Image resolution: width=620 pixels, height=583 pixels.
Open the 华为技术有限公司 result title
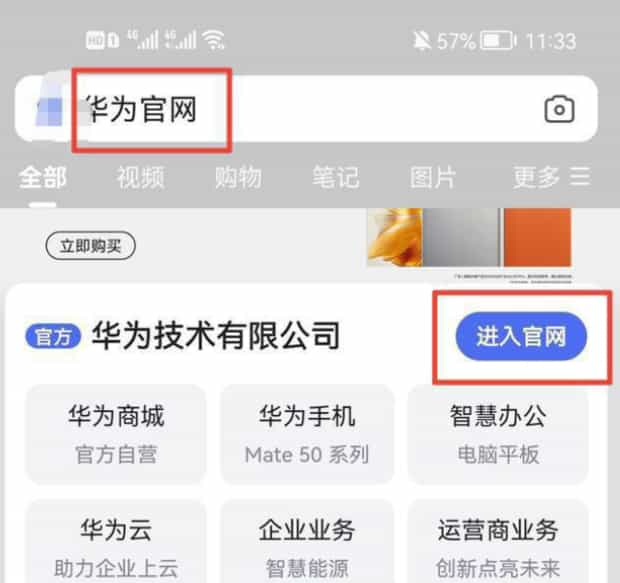pos(215,336)
